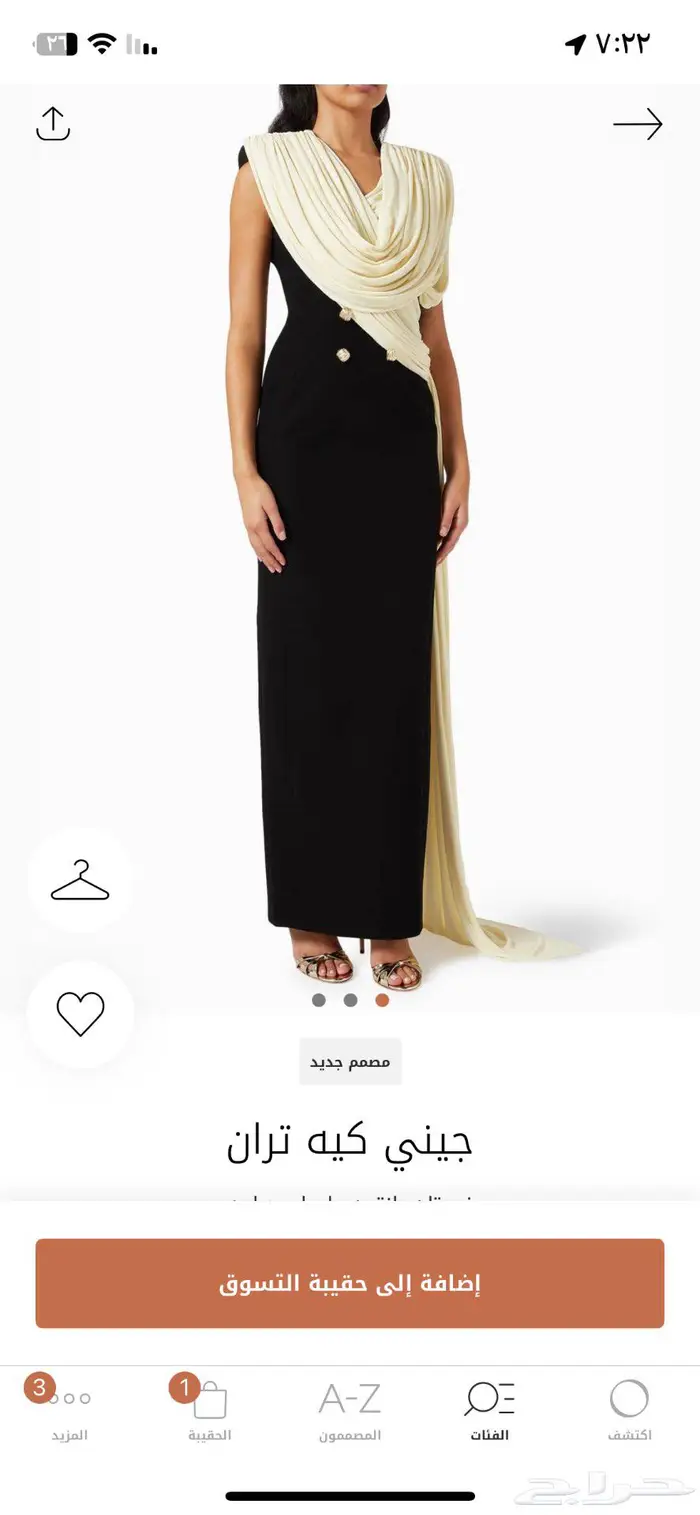This screenshot has height=1515, width=700.
Task: Add dress to wishlist with heart icon
Action: point(80,1014)
